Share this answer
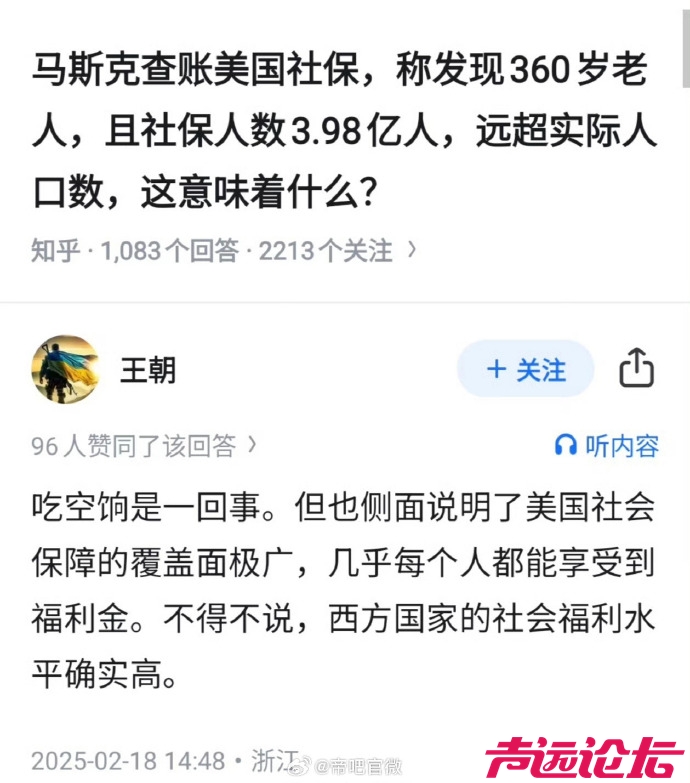This screenshot has width=690, height=783. click(636, 369)
